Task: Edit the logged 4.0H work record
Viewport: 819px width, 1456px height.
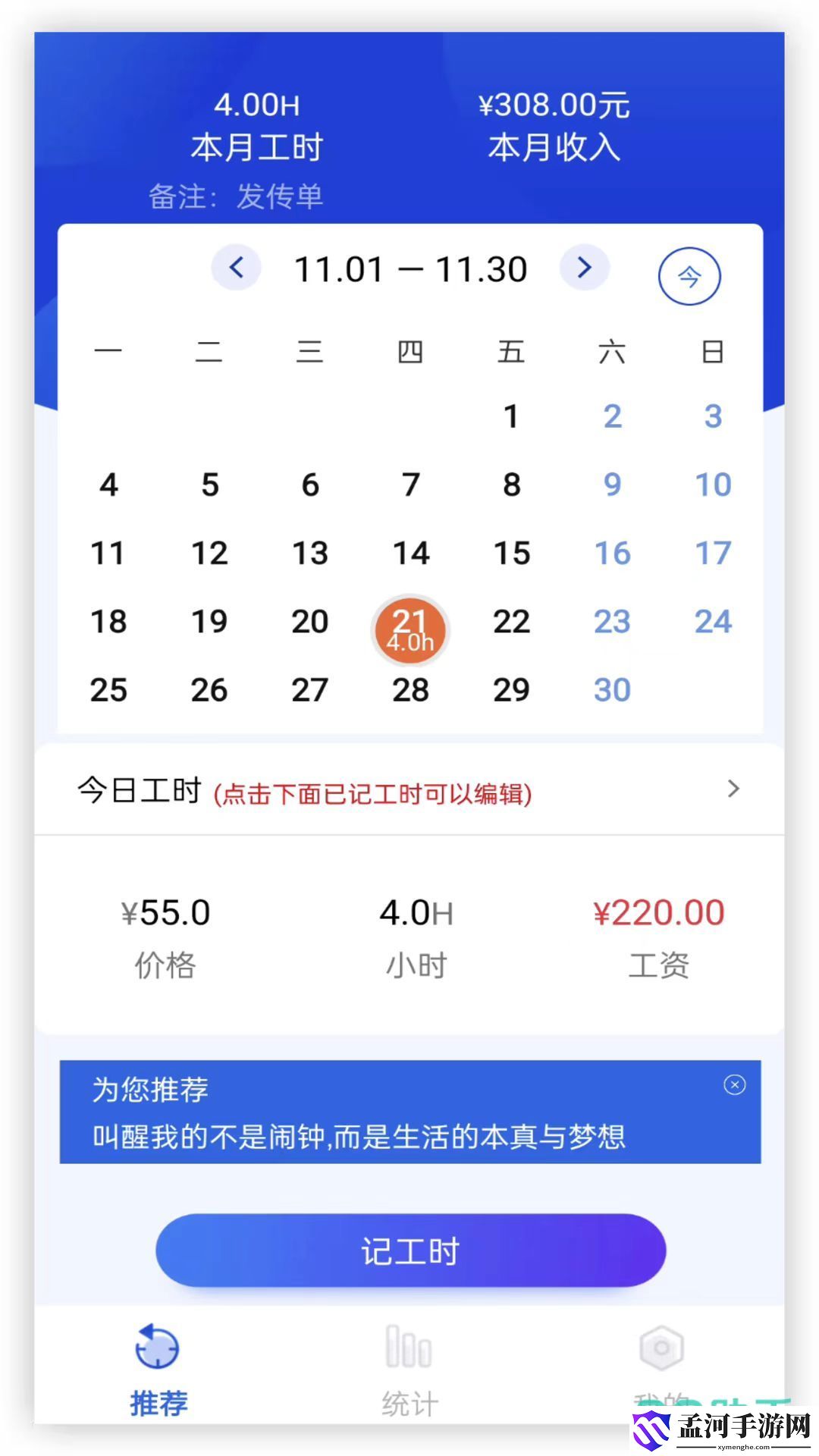Action: [416, 933]
